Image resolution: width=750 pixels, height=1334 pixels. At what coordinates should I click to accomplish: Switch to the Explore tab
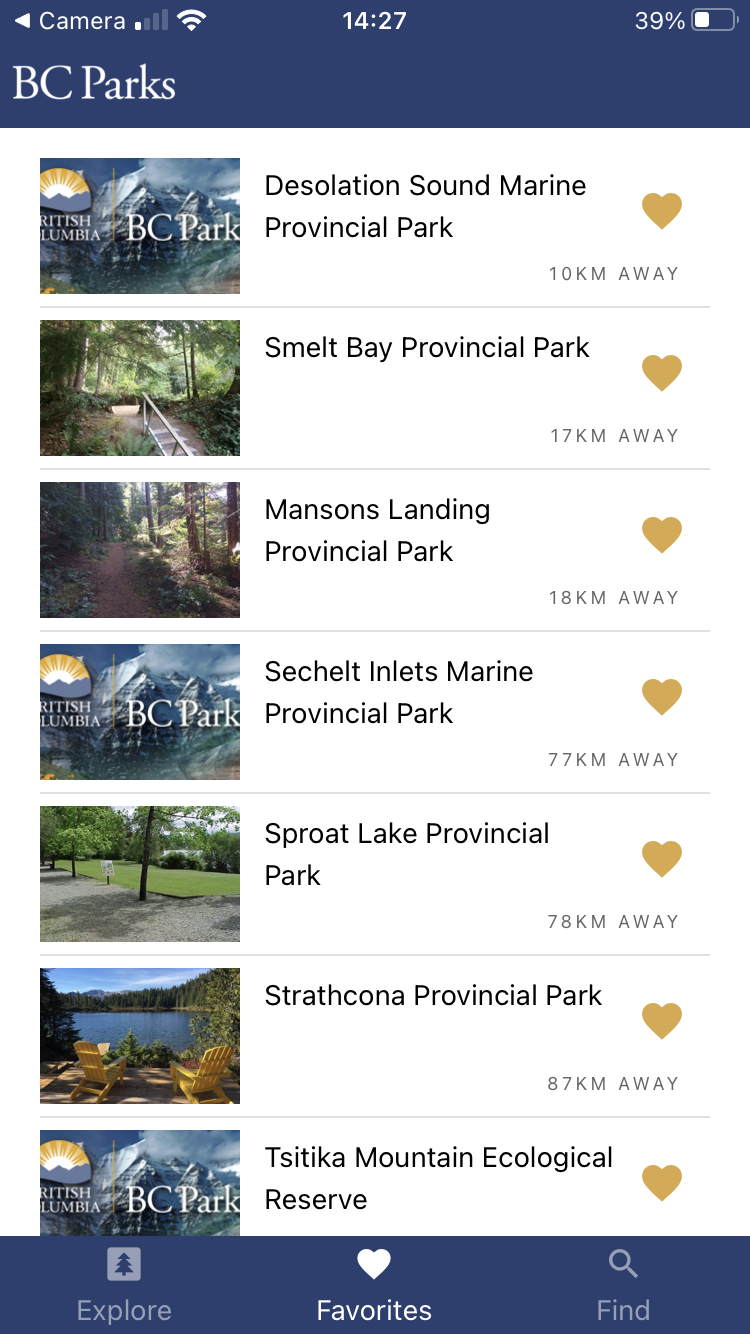[124, 1285]
